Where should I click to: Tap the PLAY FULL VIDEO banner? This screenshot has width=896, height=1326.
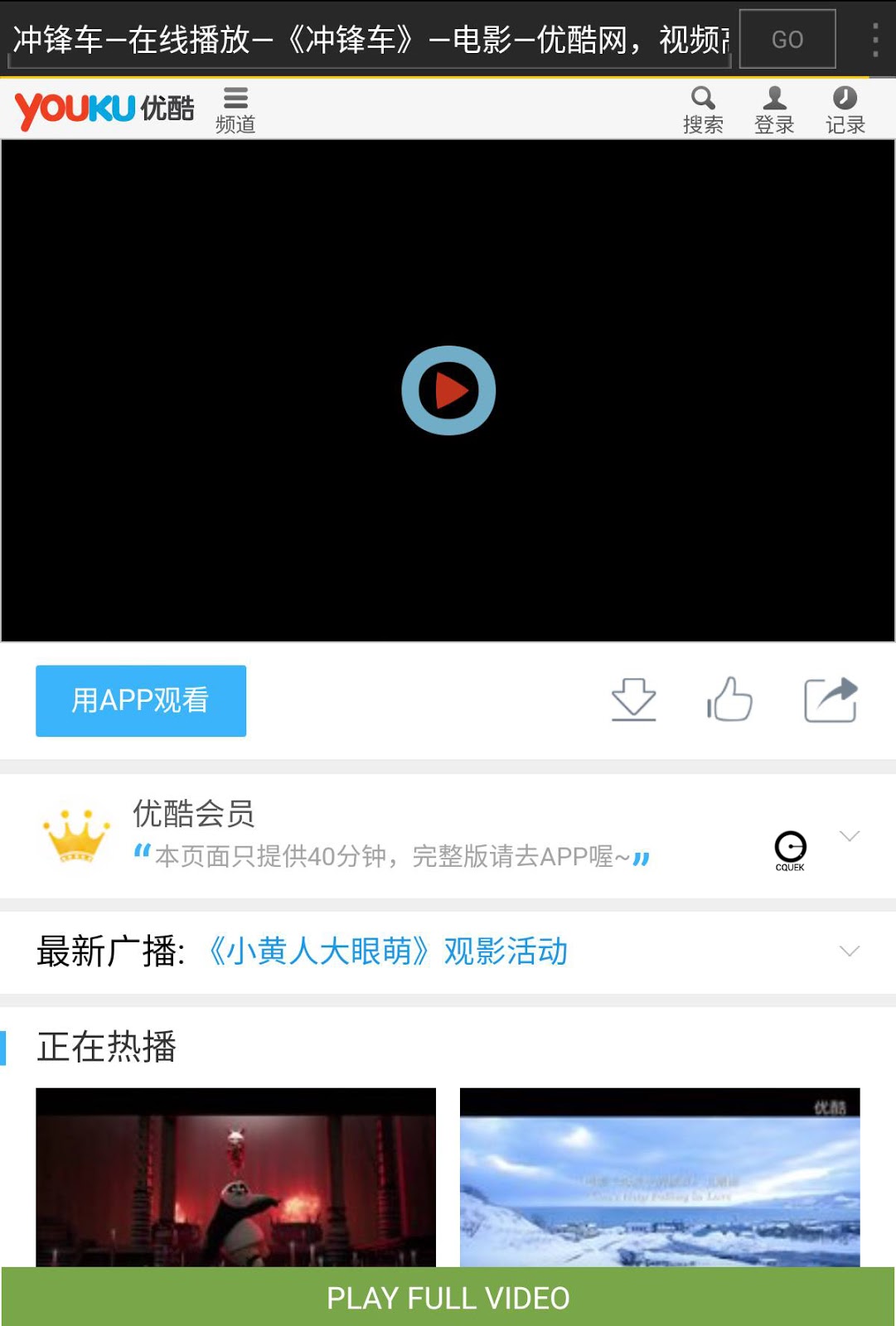point(448,1297)
